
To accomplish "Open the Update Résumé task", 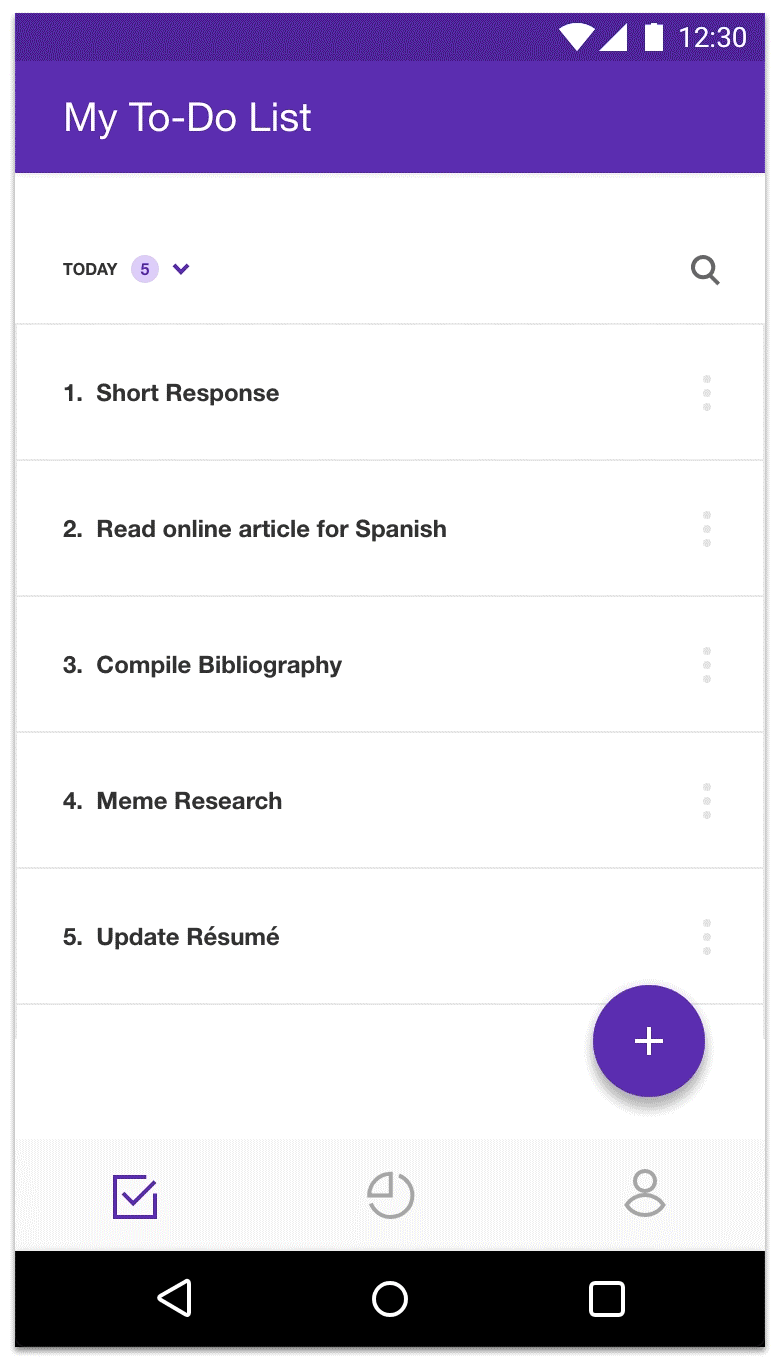I will [389, 937].
